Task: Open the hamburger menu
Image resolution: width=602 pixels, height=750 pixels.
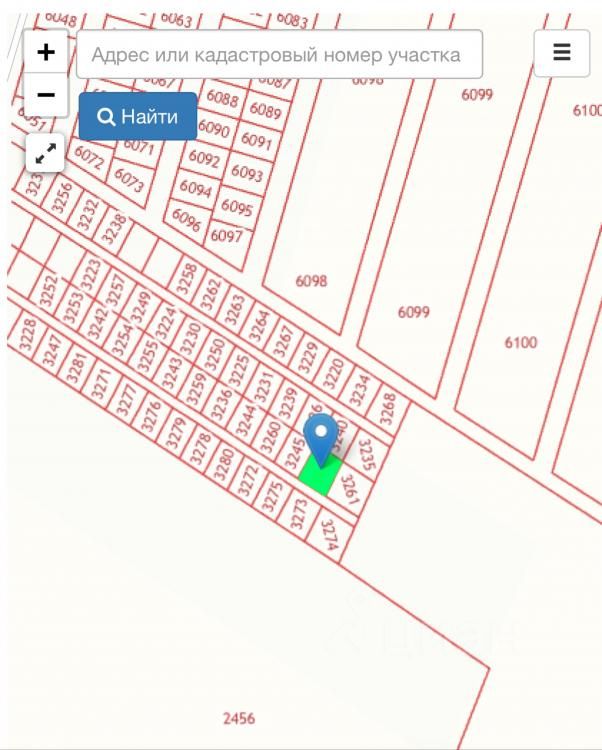Action: [562, 53]
